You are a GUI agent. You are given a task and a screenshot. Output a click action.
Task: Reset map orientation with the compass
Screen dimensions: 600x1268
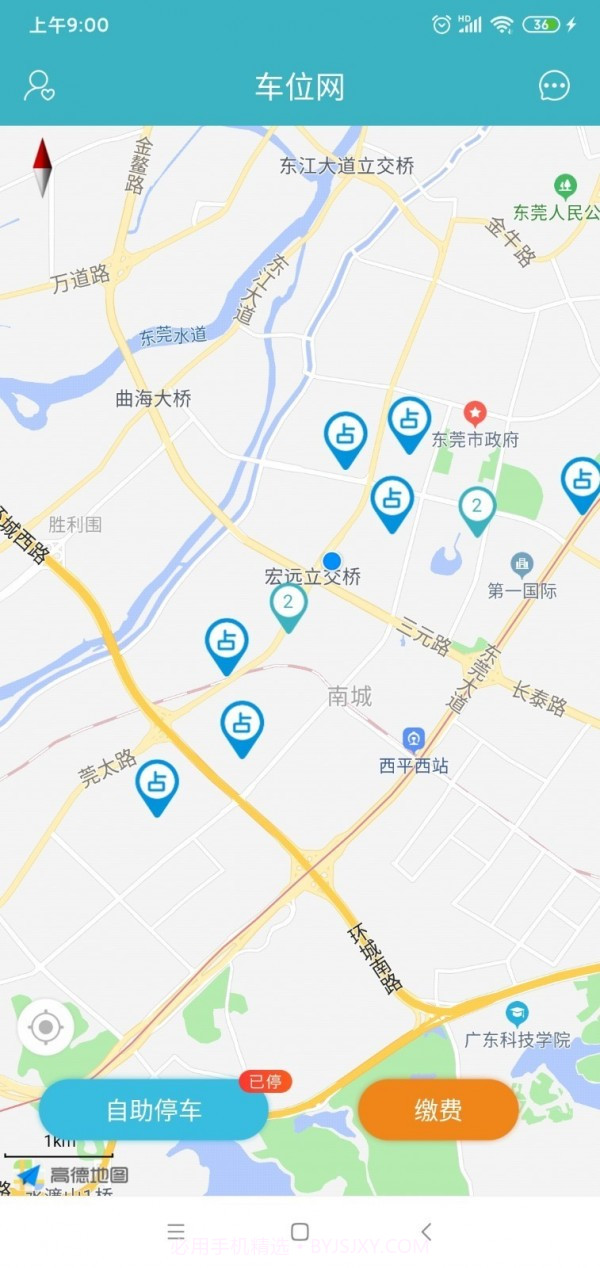coord(42,167)
